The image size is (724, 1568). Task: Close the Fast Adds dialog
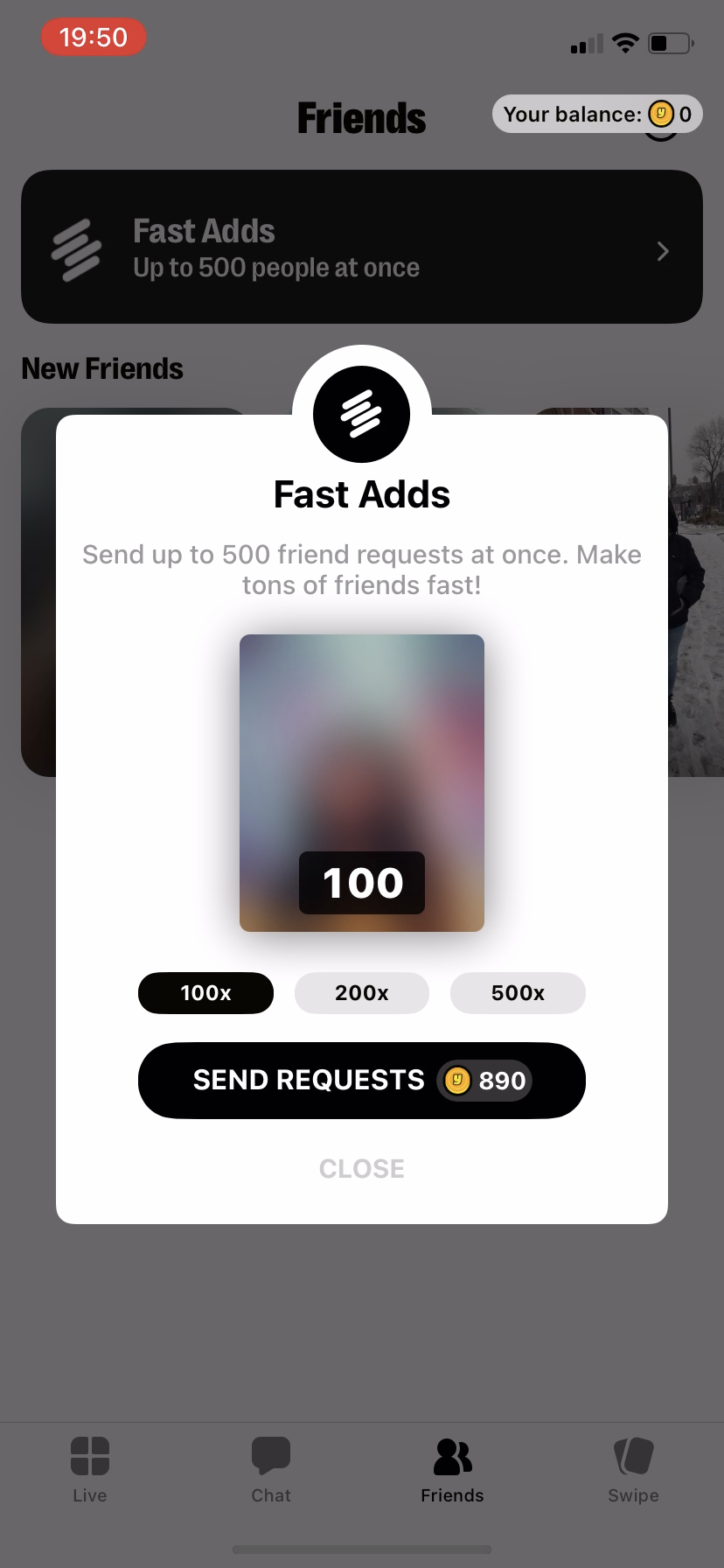click(x=361, y=1169)
